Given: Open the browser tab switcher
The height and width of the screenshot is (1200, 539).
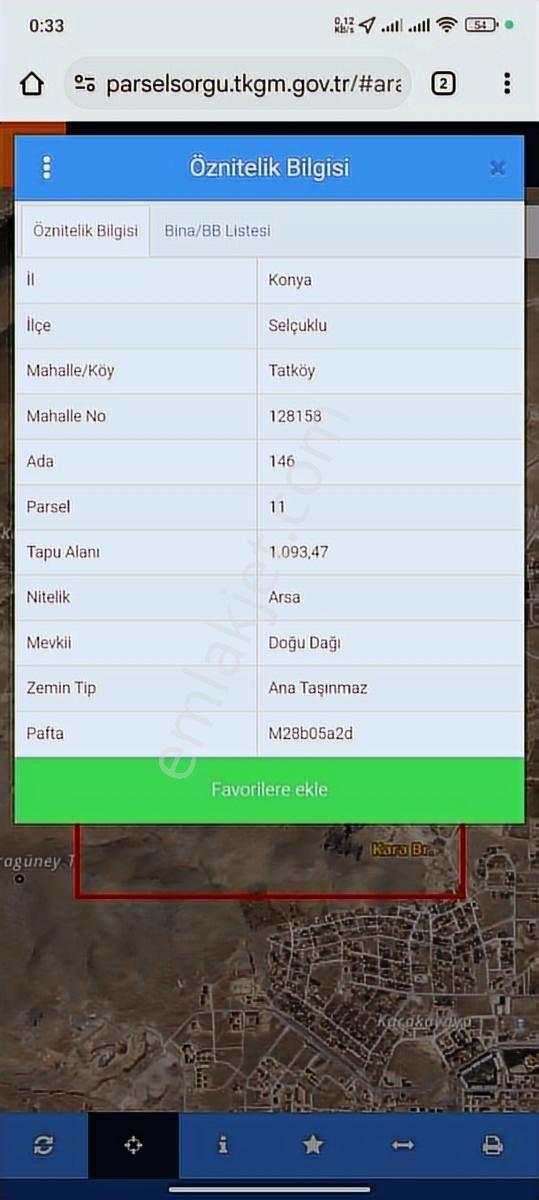Looking at the screenshot, I should click(443, 84).
